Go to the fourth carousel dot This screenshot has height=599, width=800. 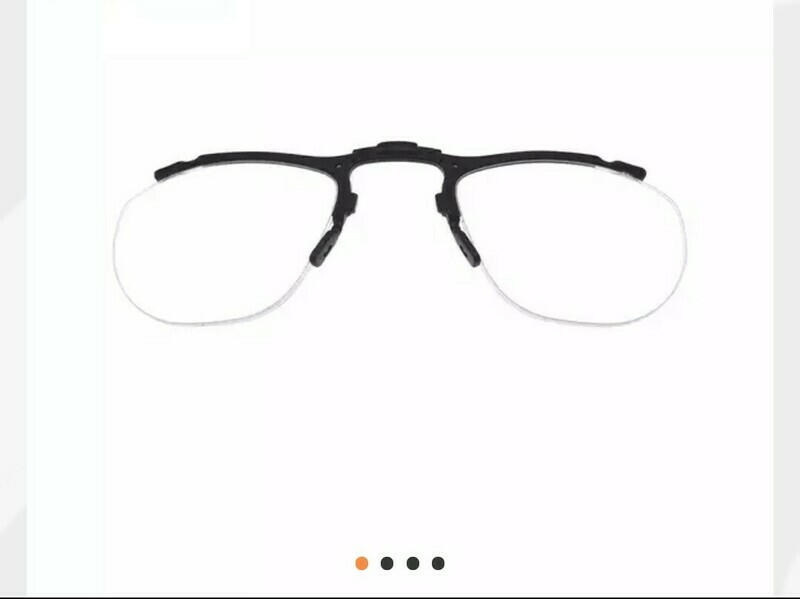coord(438,563)
